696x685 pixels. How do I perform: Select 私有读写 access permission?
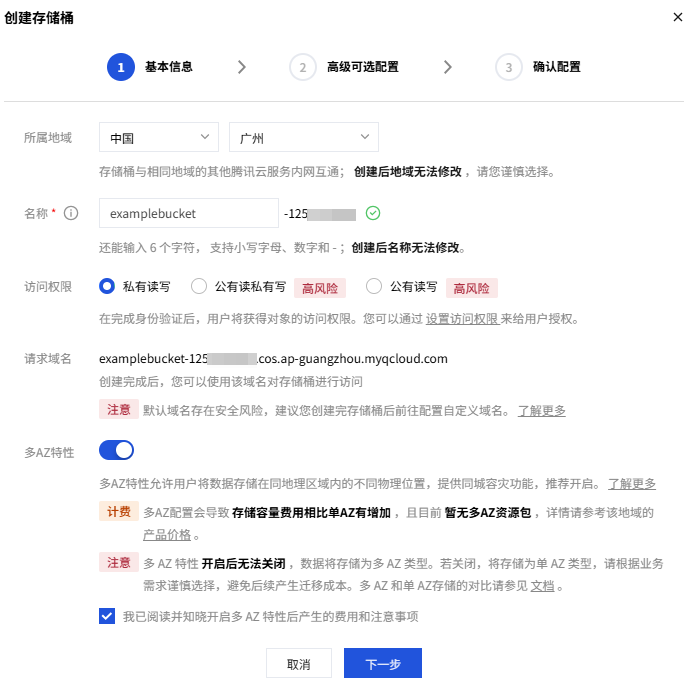107,287
